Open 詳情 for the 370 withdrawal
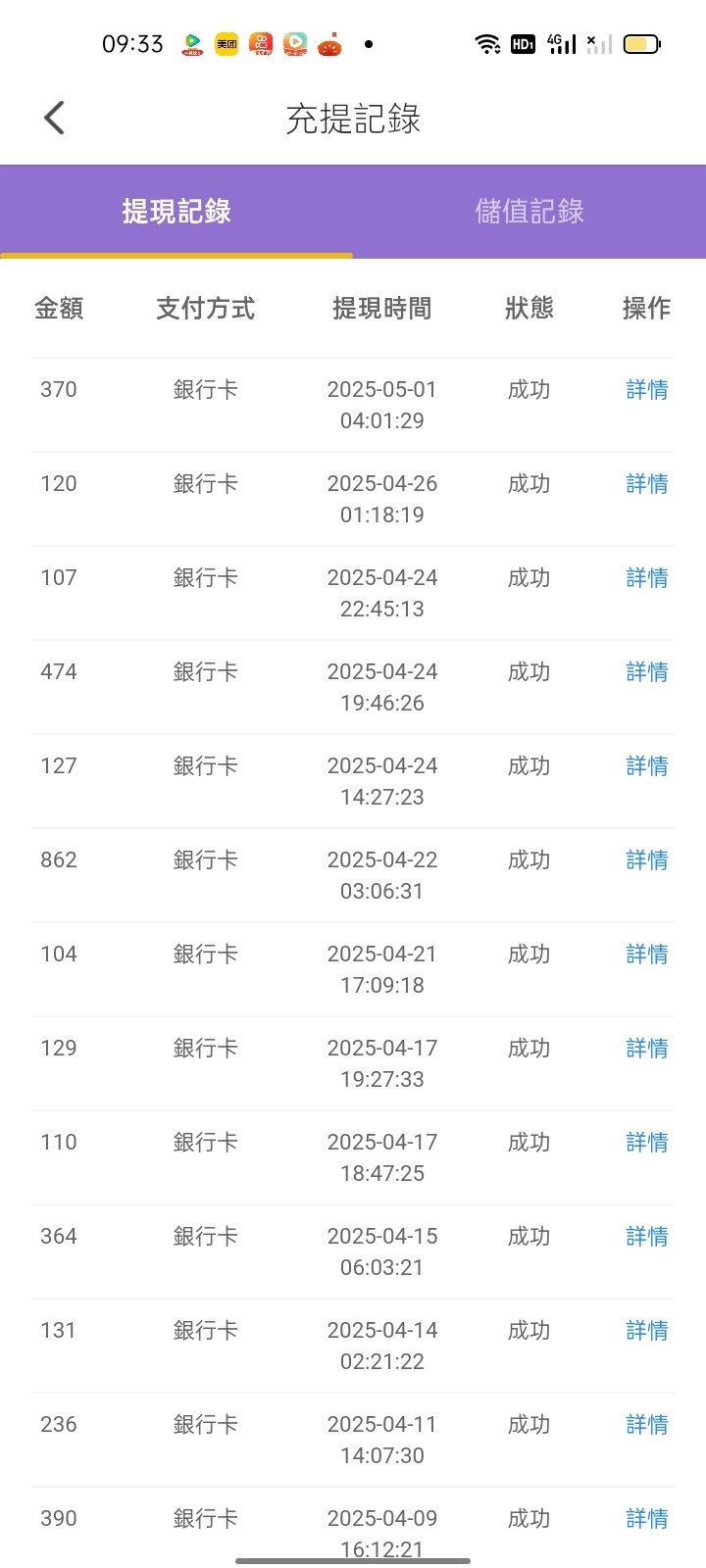The height and width of the screenshot is (1568, 706). 647,390
